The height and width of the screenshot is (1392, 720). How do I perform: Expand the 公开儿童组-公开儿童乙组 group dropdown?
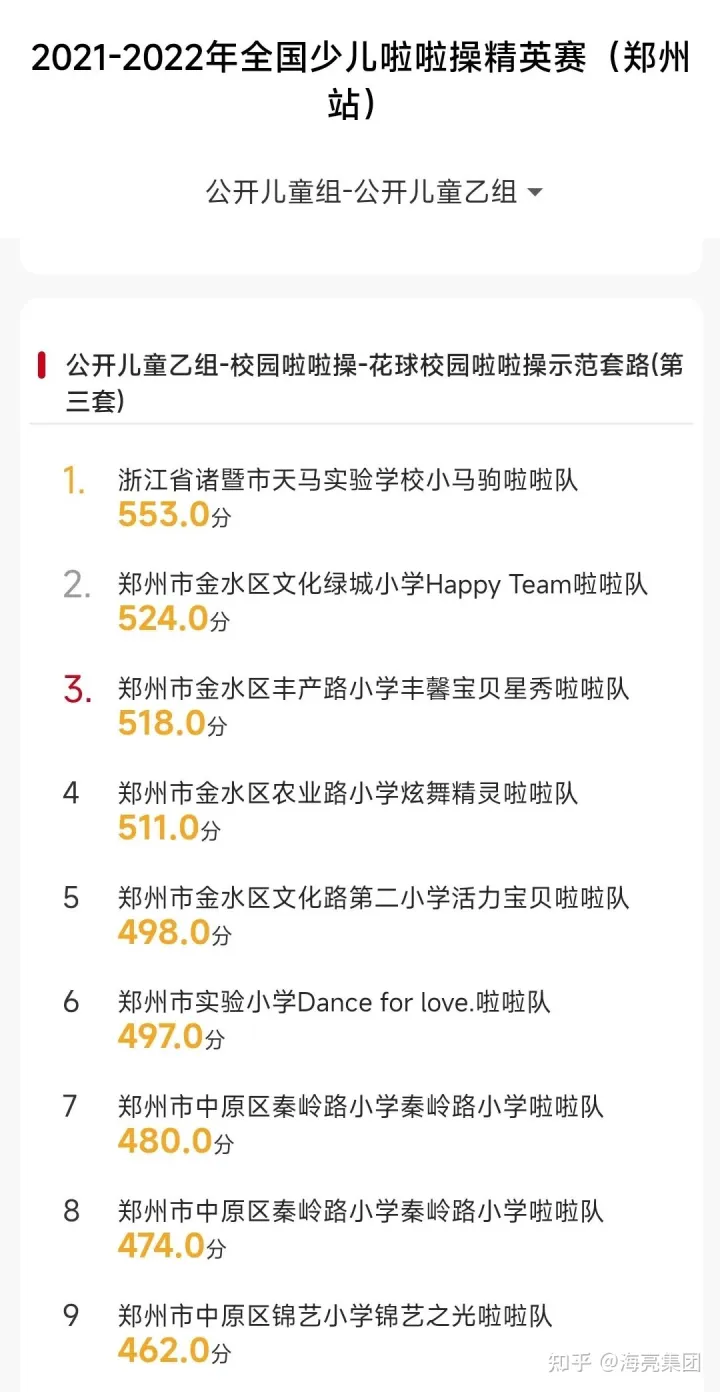point(374,191)
